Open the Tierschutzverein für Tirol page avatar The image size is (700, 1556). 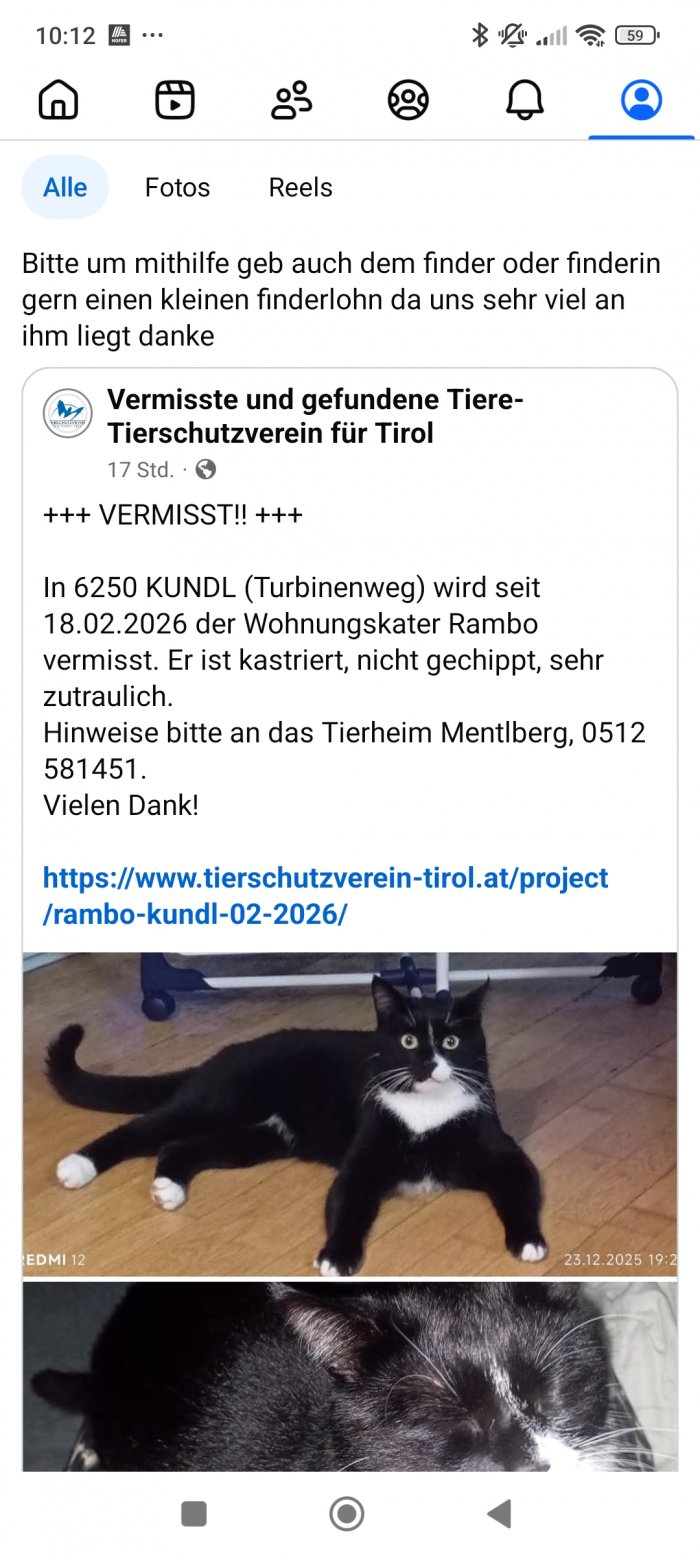68,414
